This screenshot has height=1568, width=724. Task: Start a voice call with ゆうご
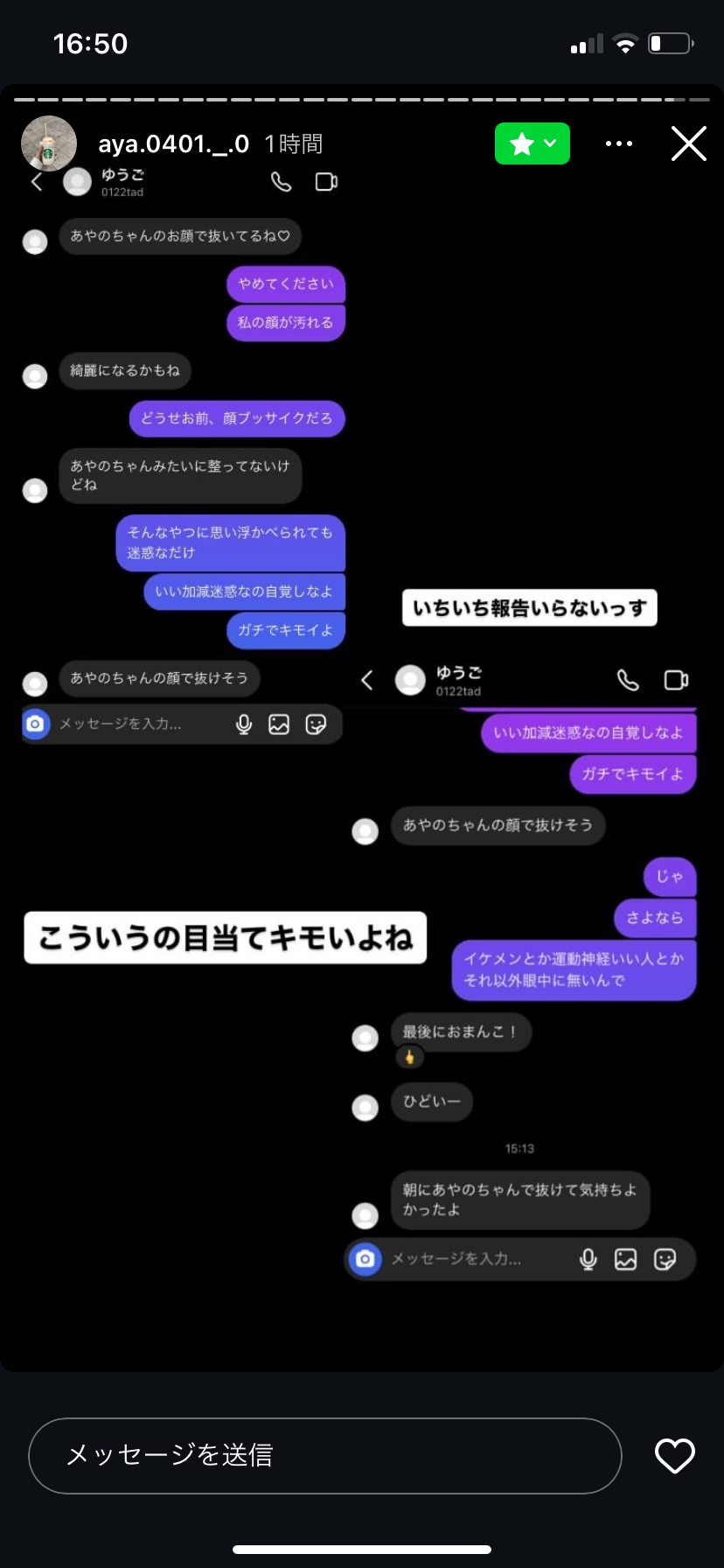click(282, 182)
